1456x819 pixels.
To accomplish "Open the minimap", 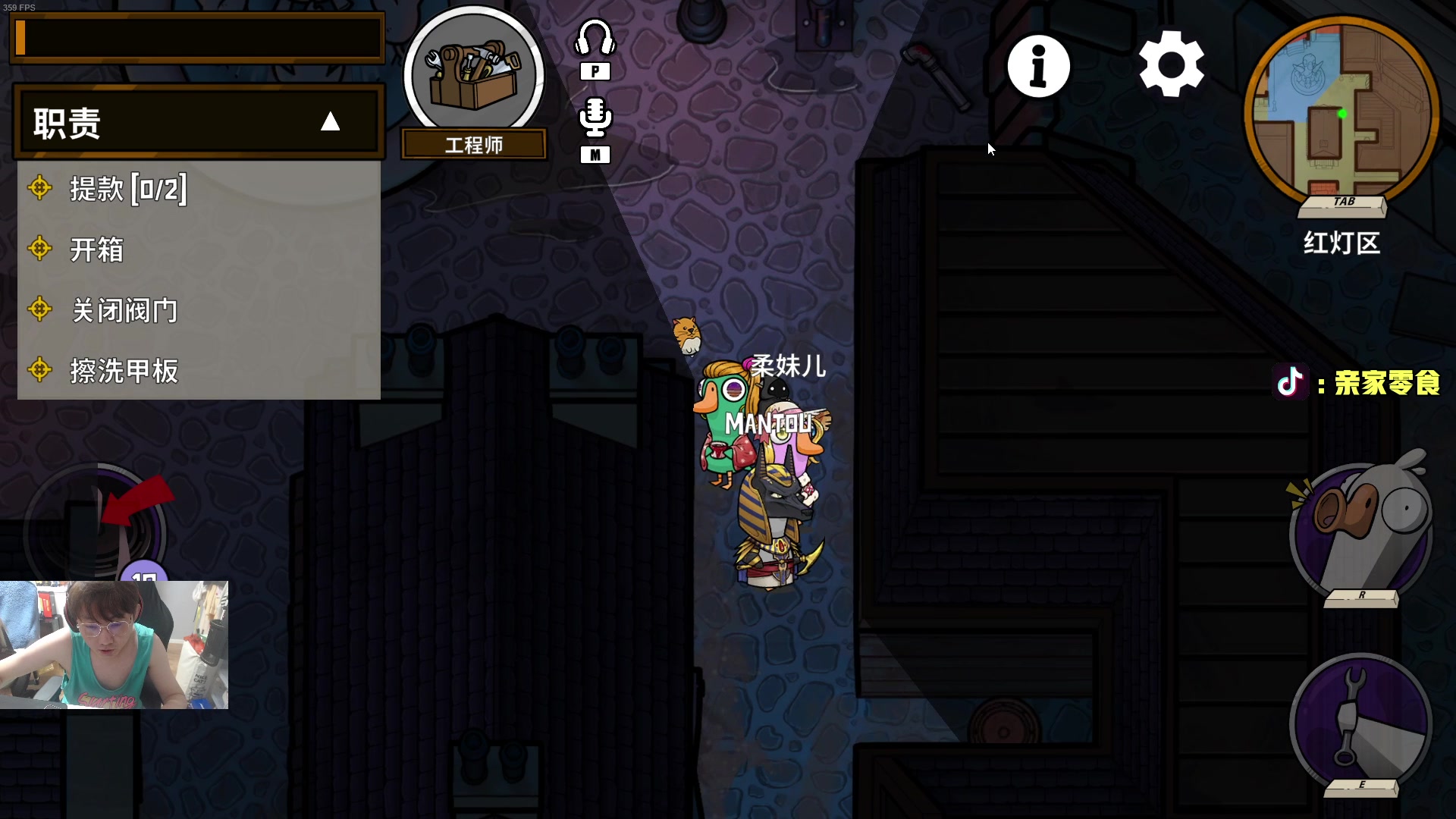I will (1341, 114).
